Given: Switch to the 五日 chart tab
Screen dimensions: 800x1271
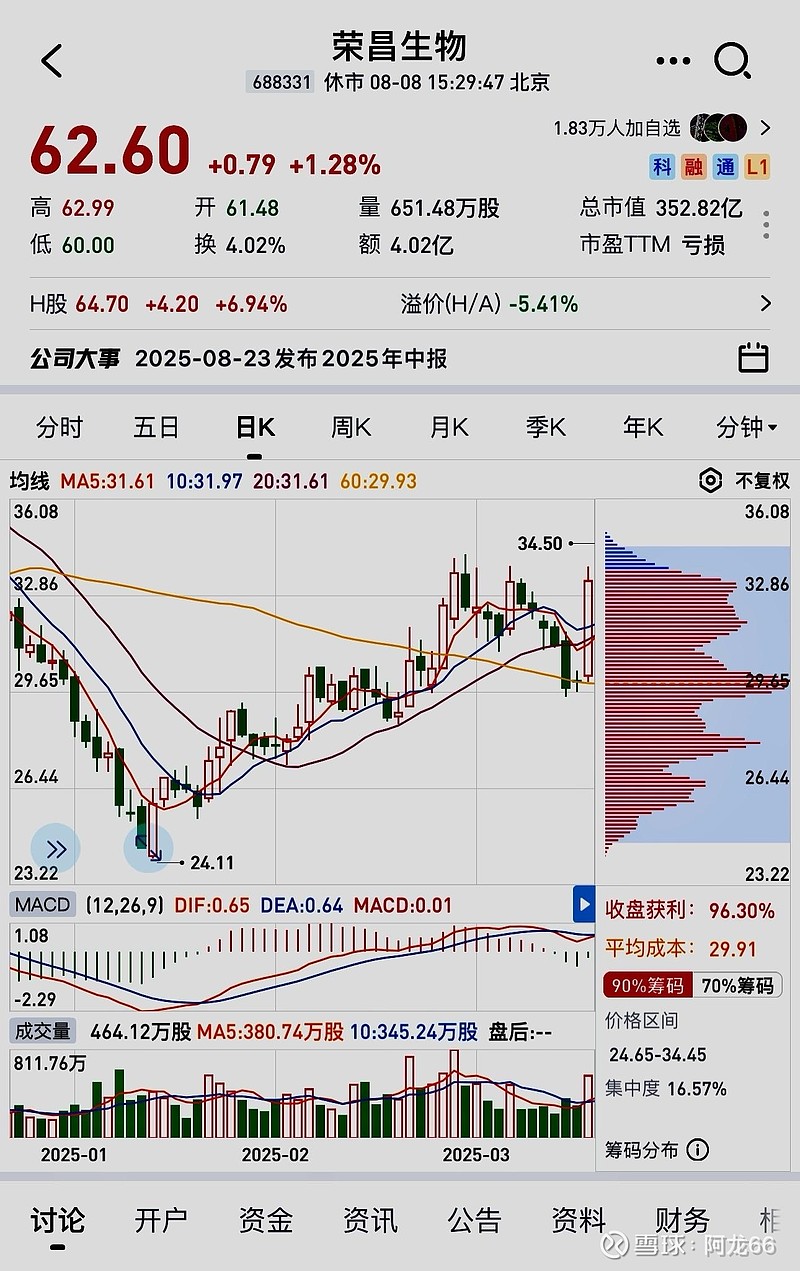Looking at the screenshot, I should point(156,428).
